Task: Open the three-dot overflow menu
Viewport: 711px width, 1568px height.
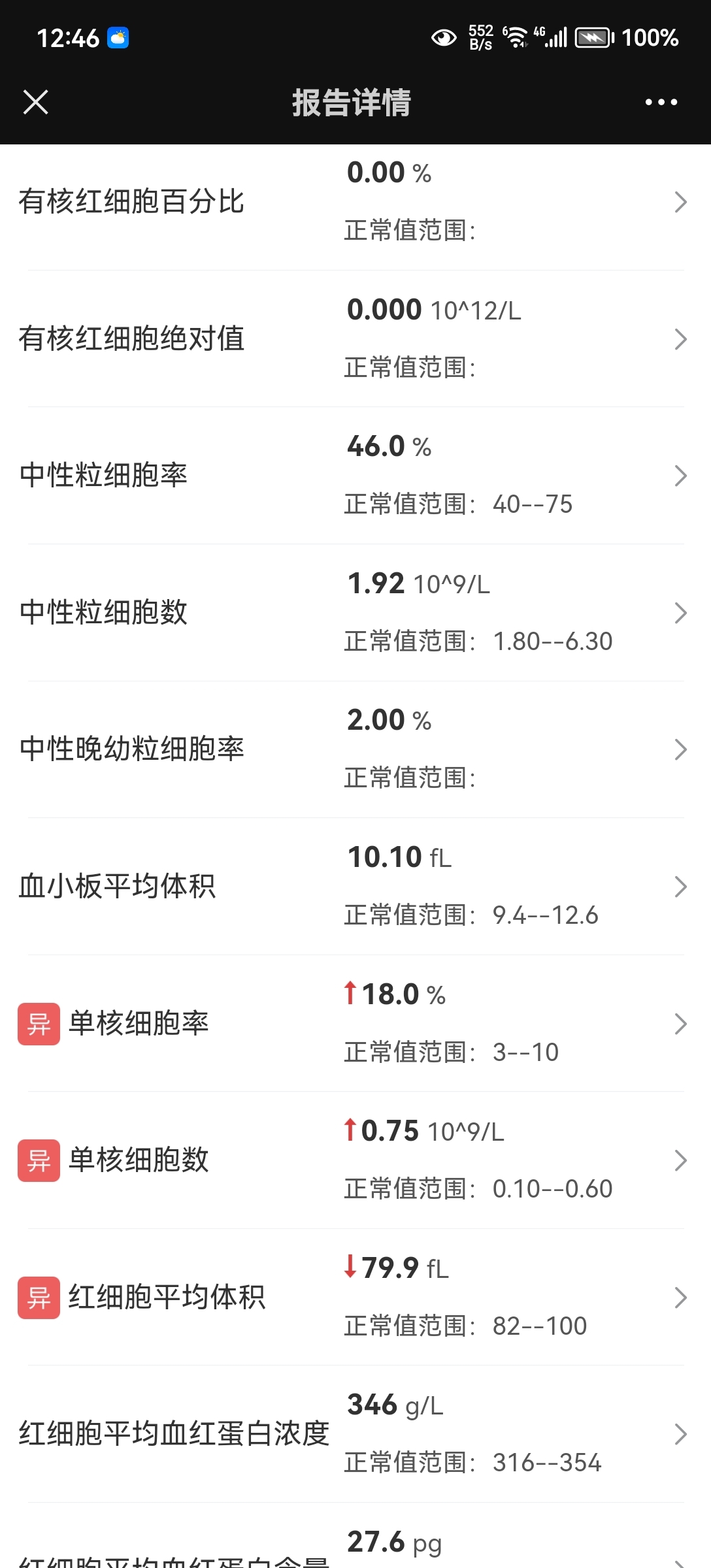Action: (661, 102)
